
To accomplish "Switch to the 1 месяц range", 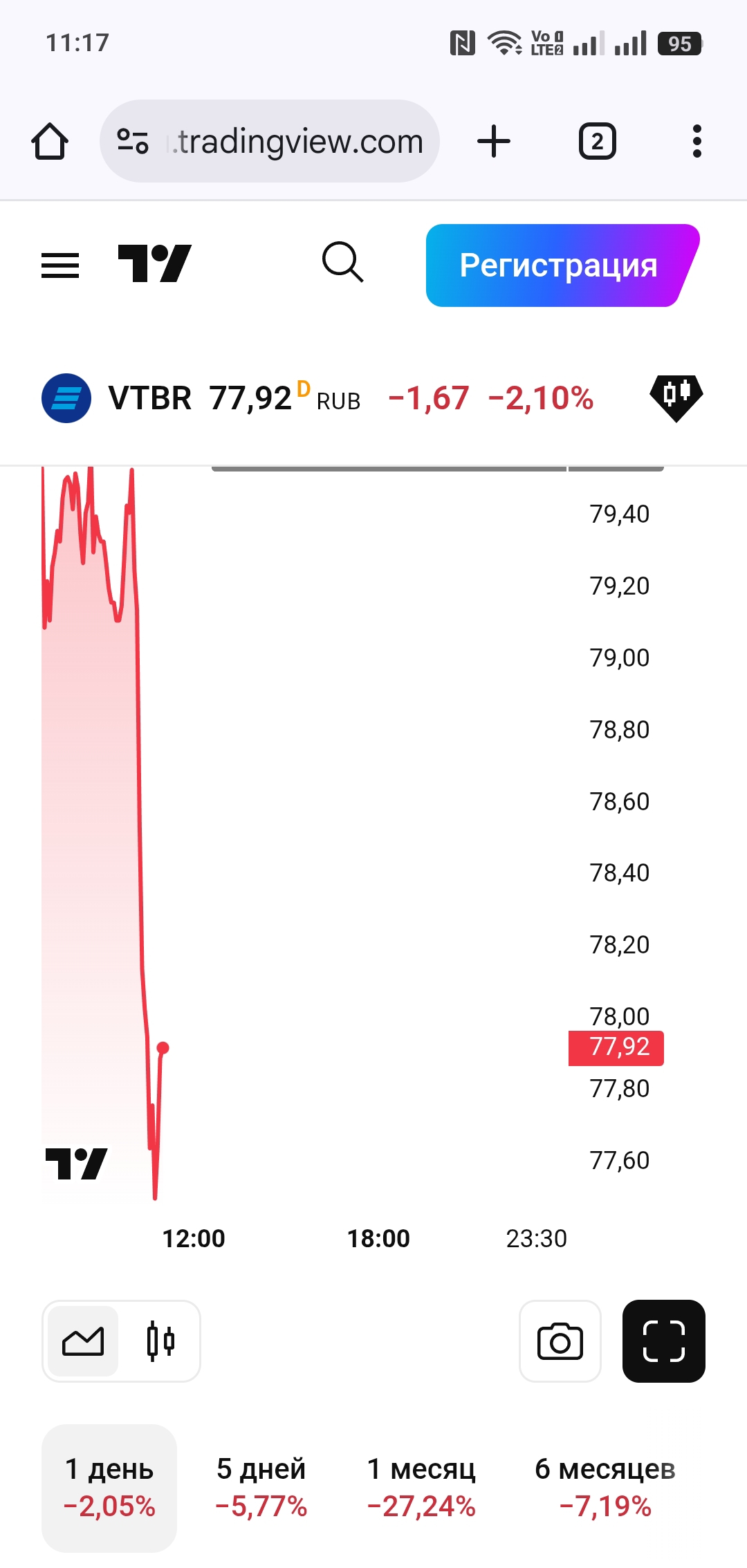I will pyautogui.click(x=421, y=1488).
